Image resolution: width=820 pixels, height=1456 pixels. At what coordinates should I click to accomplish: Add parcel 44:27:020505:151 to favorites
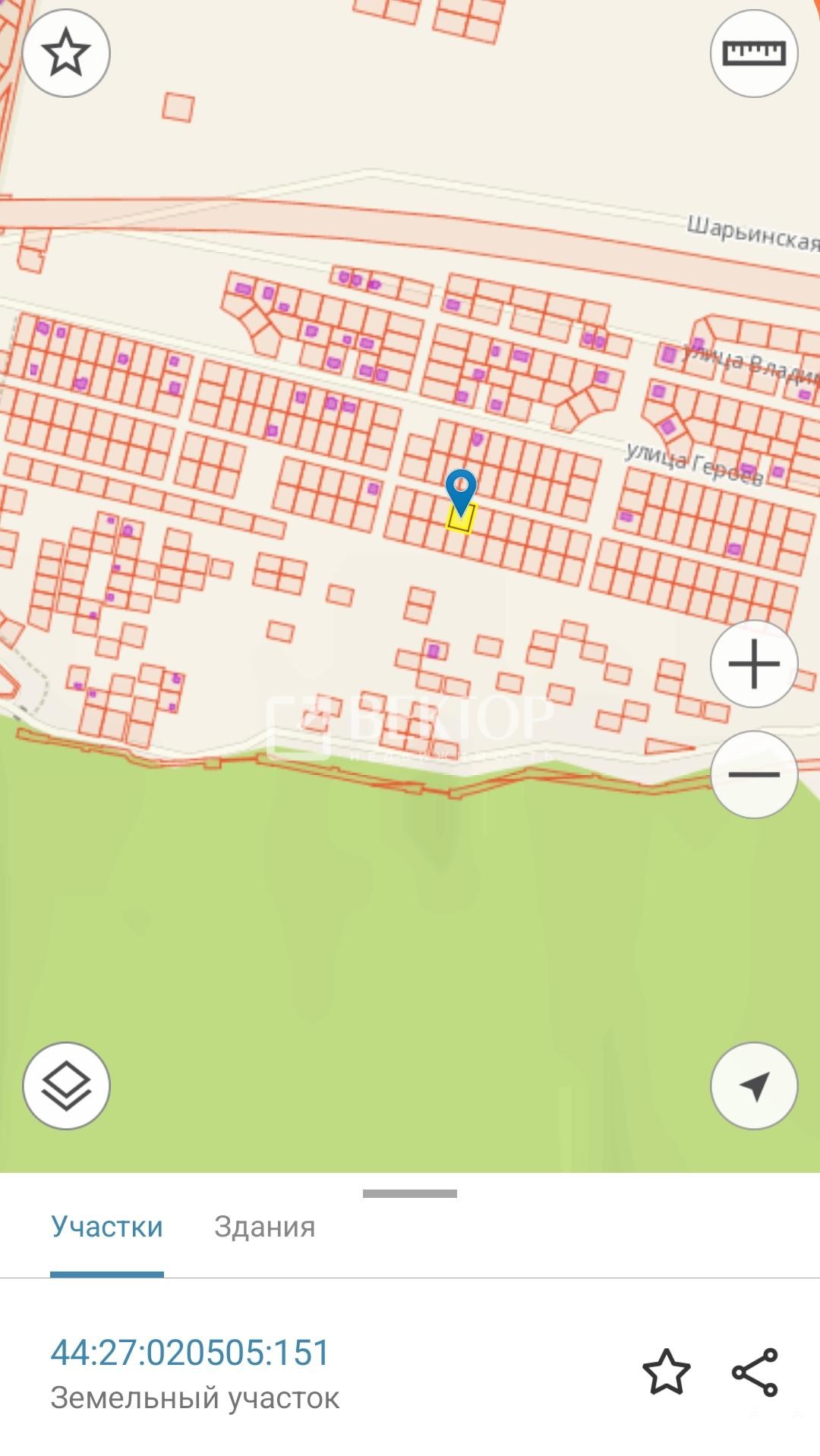pos(666,1372)
